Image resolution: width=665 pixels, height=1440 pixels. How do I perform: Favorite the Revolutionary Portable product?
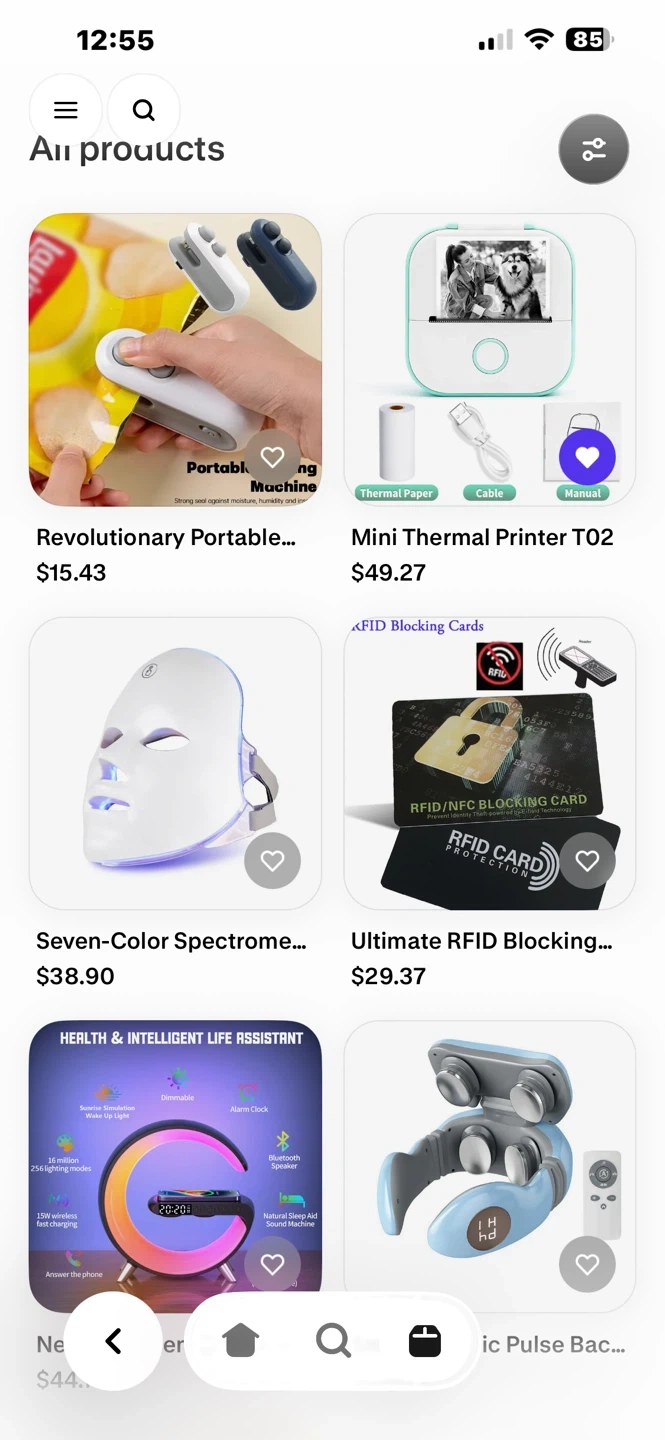272,457
